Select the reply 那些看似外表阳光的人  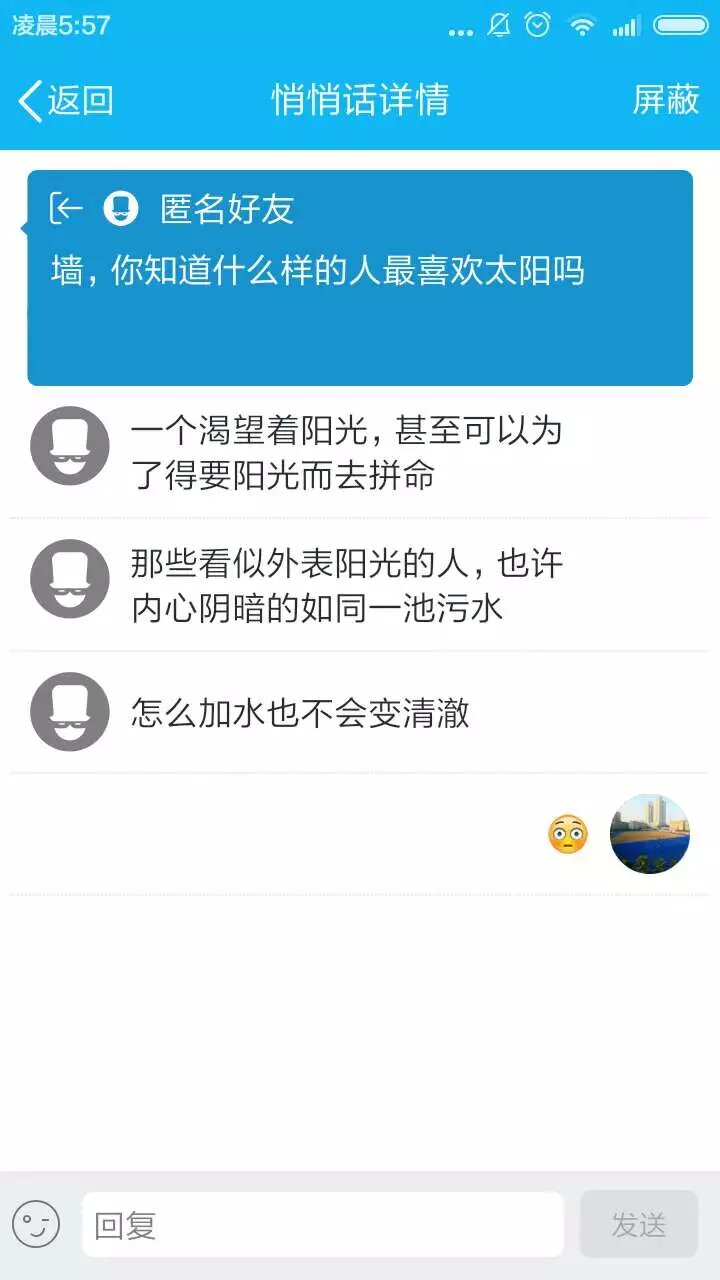[346, 586]
